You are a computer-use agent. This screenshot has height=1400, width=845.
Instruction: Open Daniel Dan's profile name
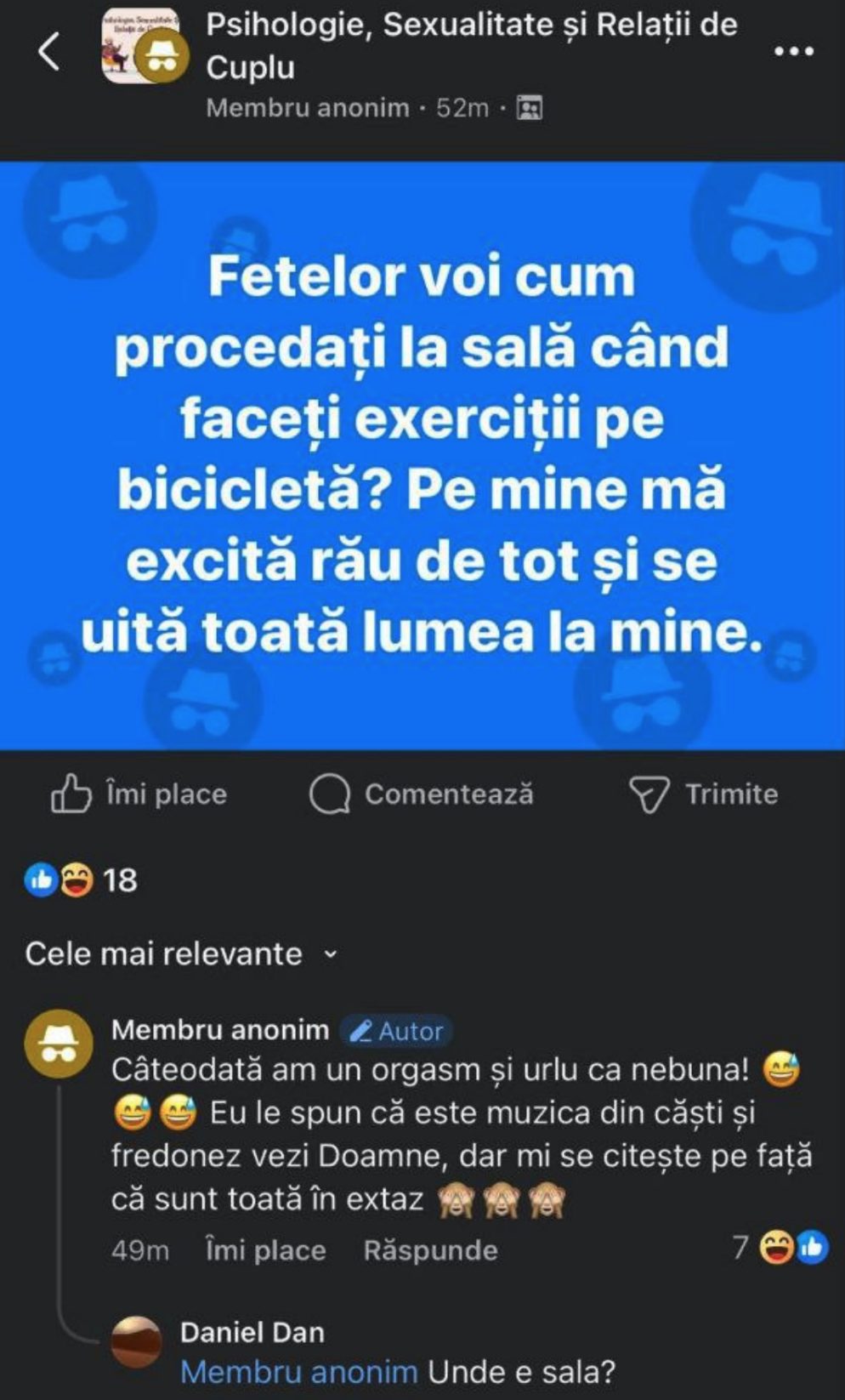pos(252,1332)
